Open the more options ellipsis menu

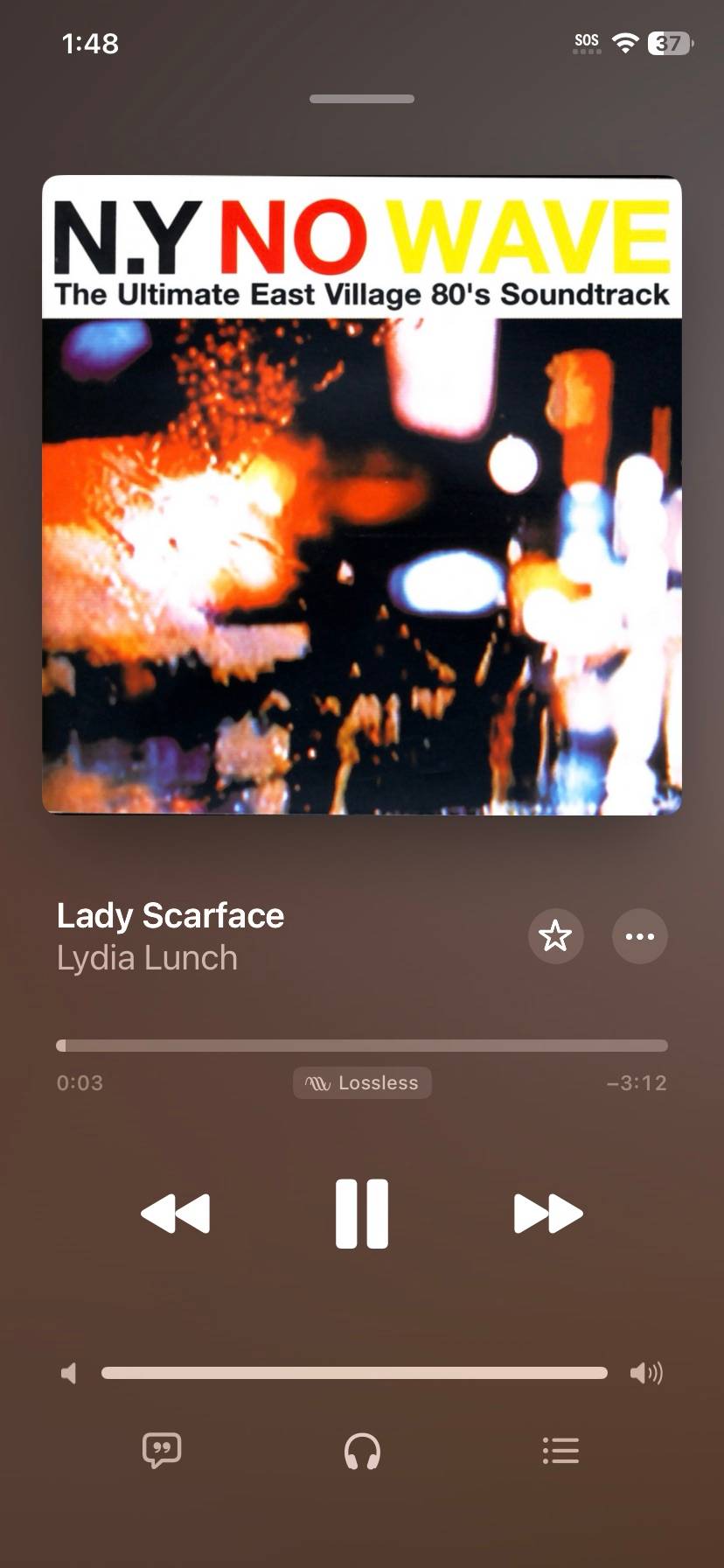(x=639, y=936)
